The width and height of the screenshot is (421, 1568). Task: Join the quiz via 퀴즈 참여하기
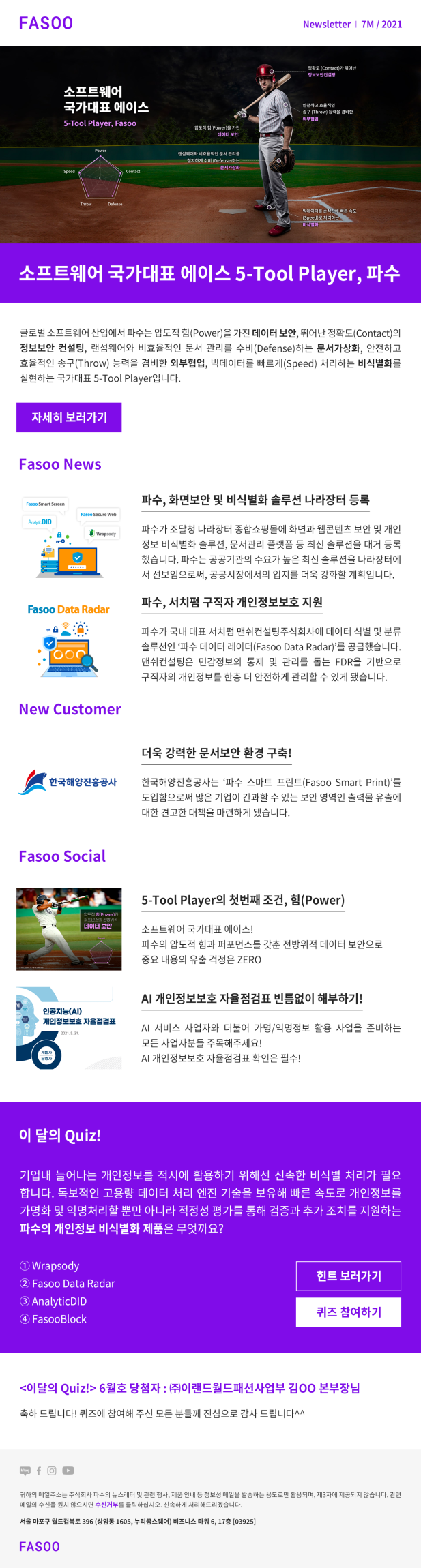(x=348, y=1312)
